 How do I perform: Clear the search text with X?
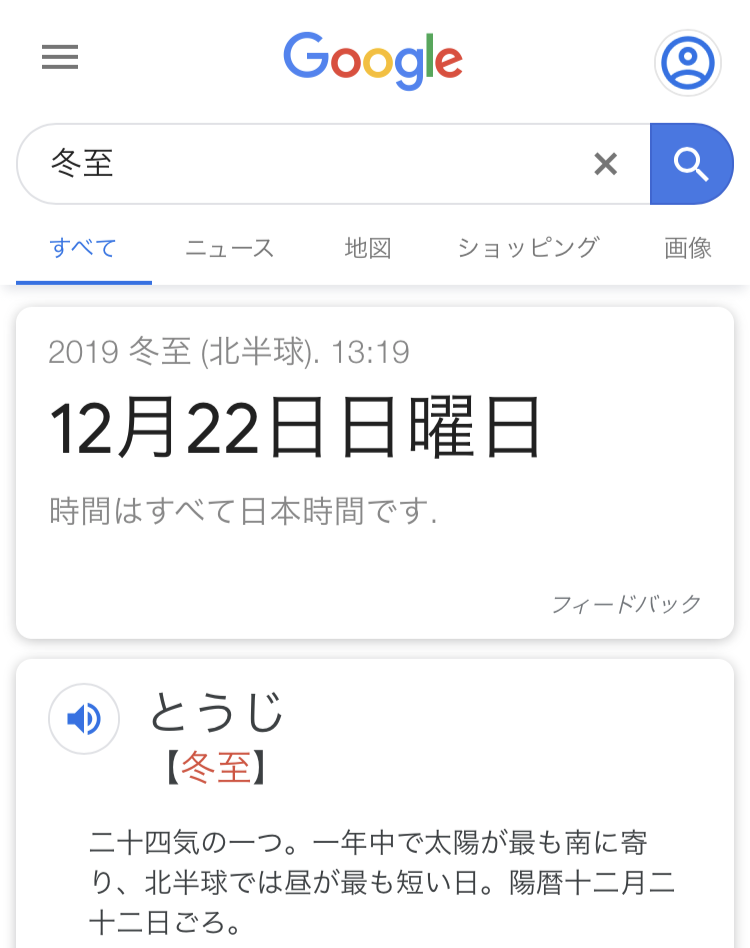(x=606, y=164)
